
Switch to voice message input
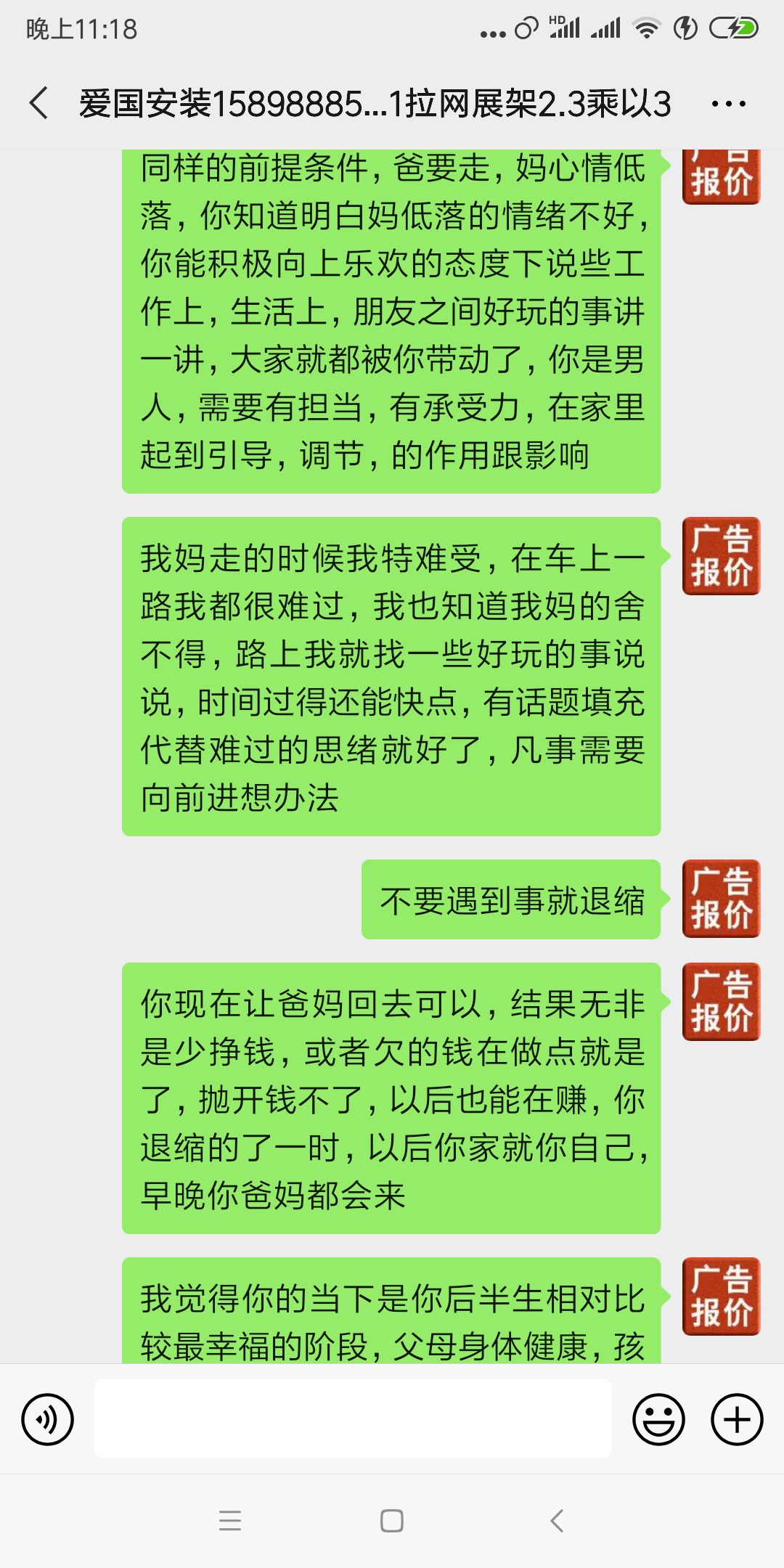(x=48, y=1419)
